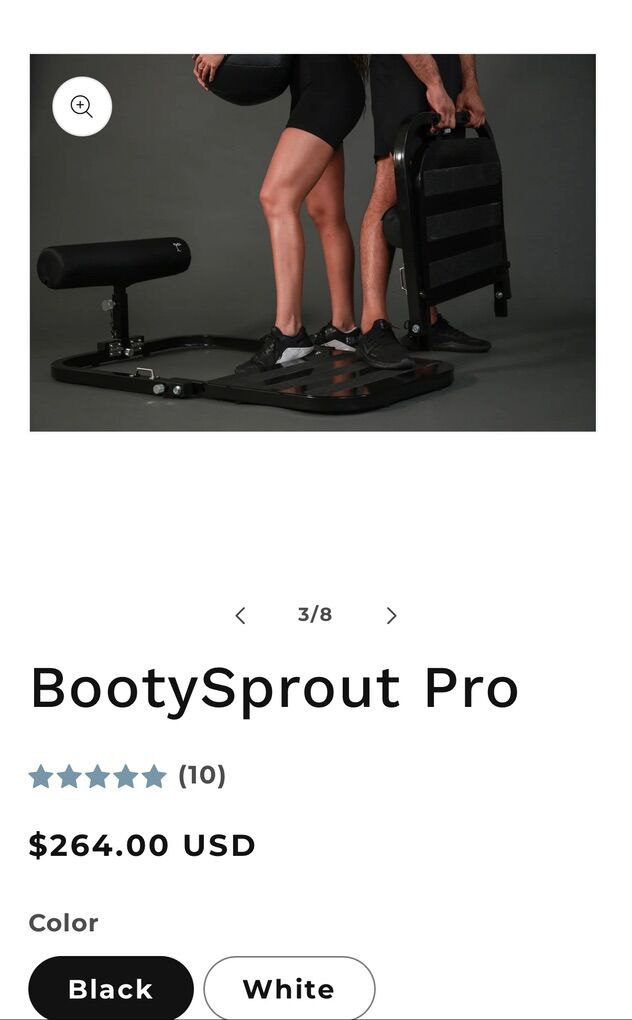Go to the next product image

click(391, 615)
